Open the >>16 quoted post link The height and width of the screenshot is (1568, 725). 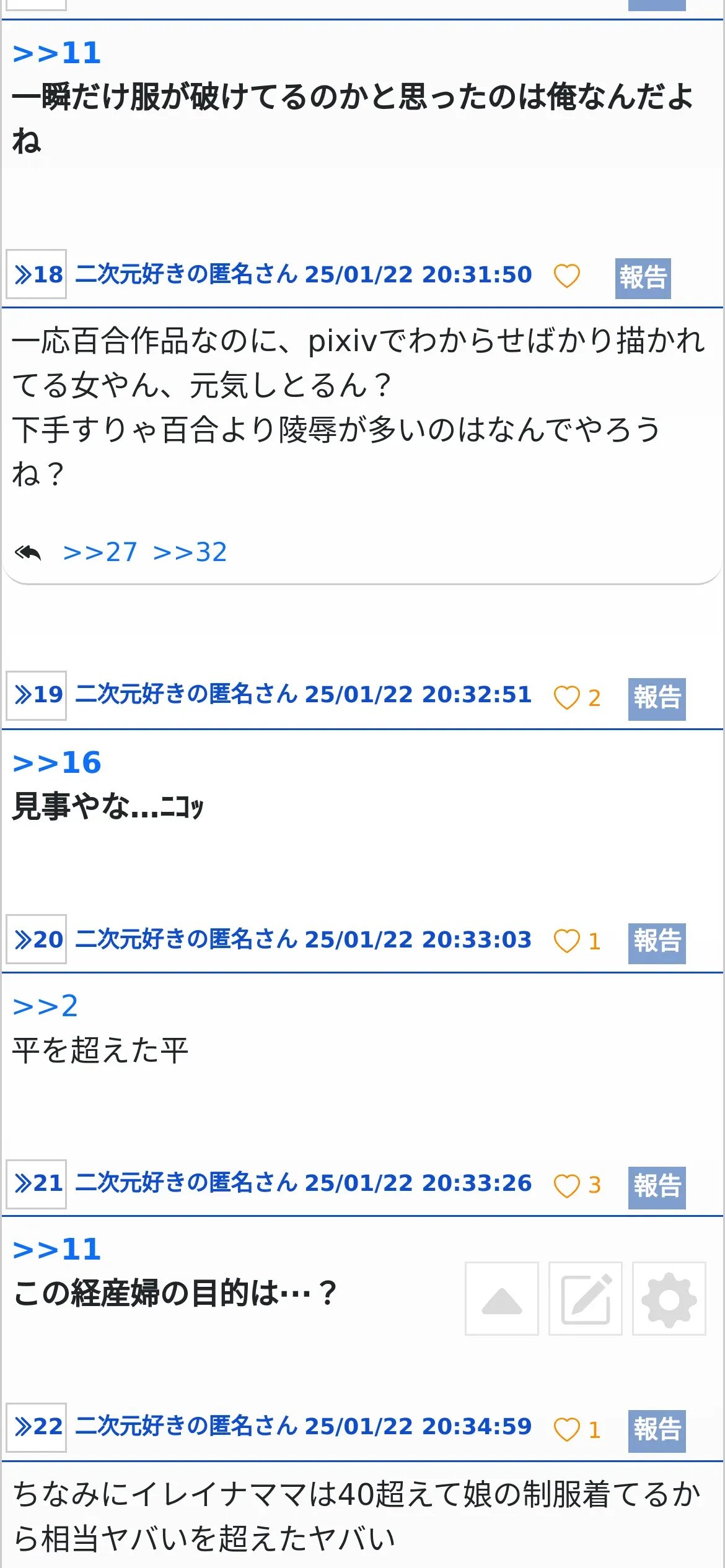(56, 763)
